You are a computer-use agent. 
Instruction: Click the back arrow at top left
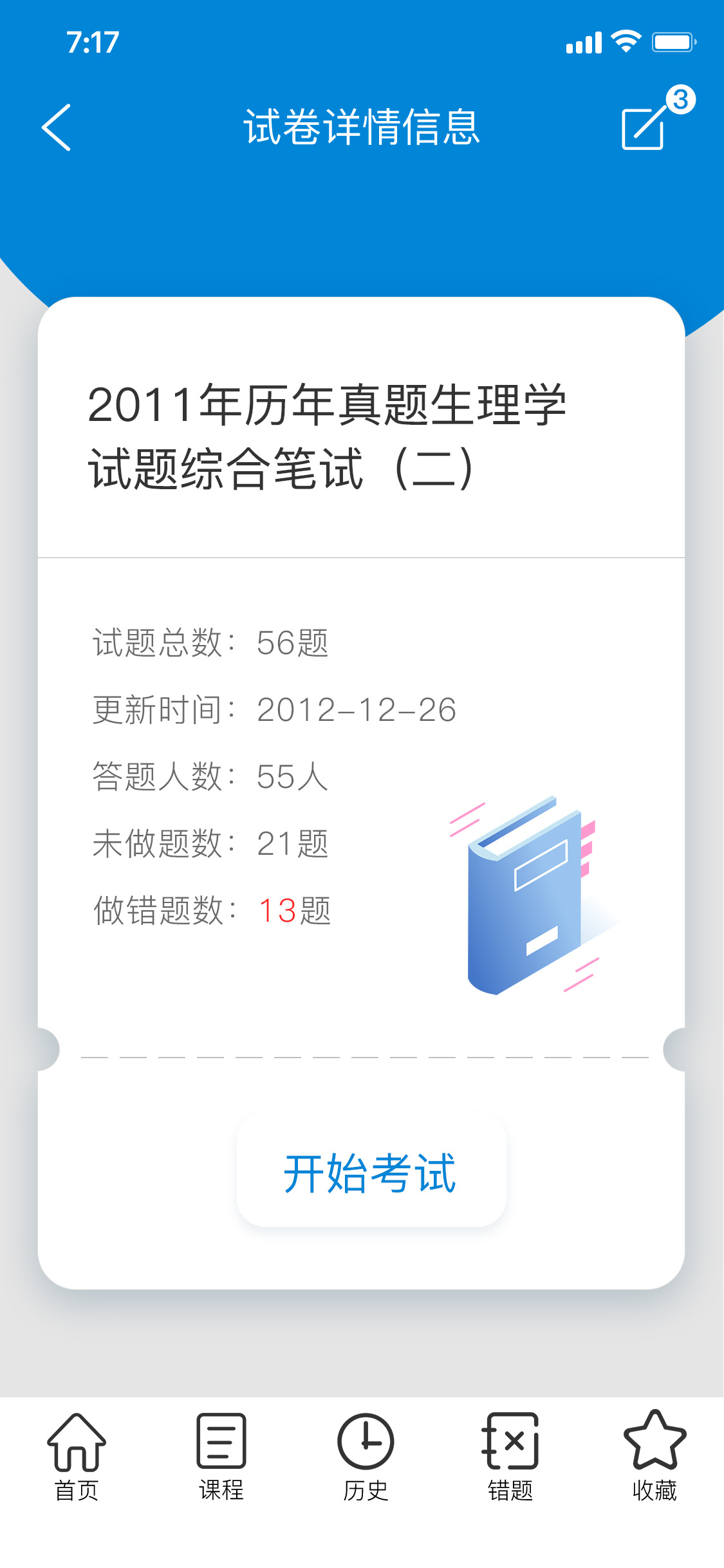click(x=57, y=127)
